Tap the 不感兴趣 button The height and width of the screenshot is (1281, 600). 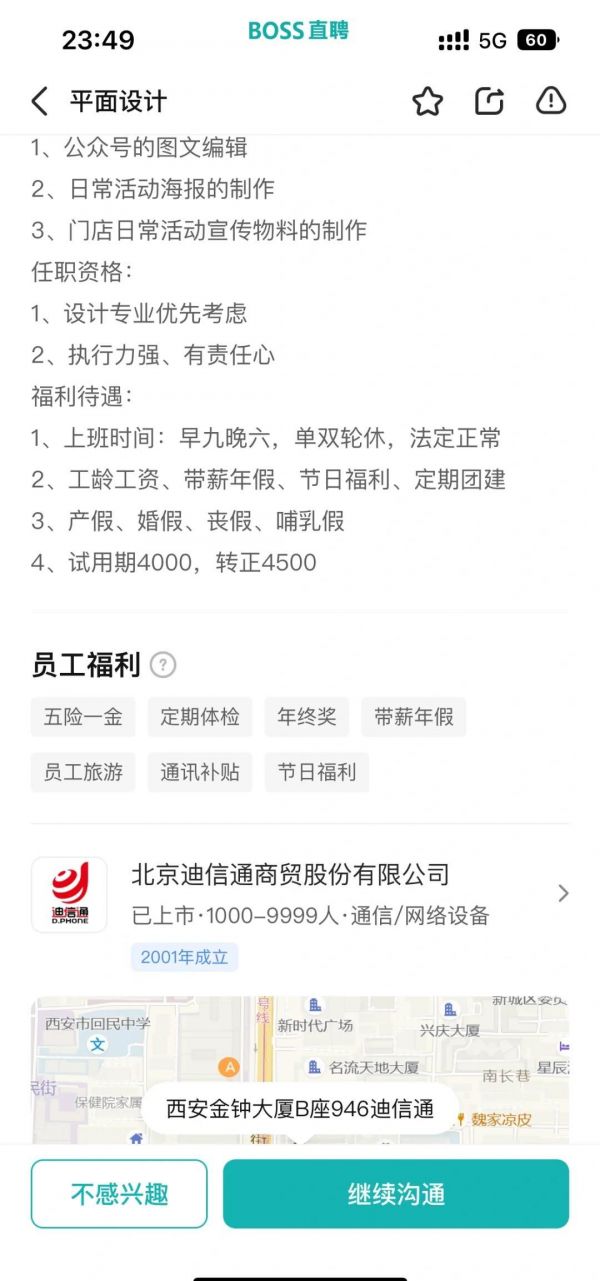click(119, 1194)
